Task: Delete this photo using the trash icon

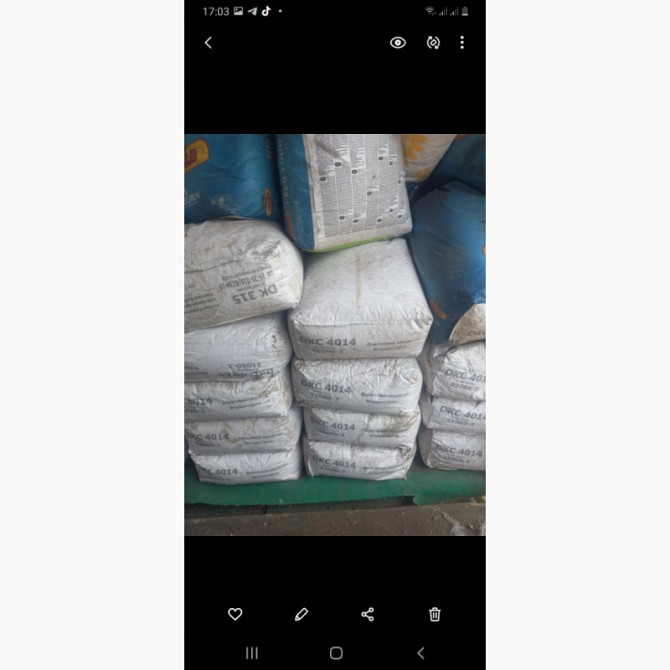Action: [435, 614]
